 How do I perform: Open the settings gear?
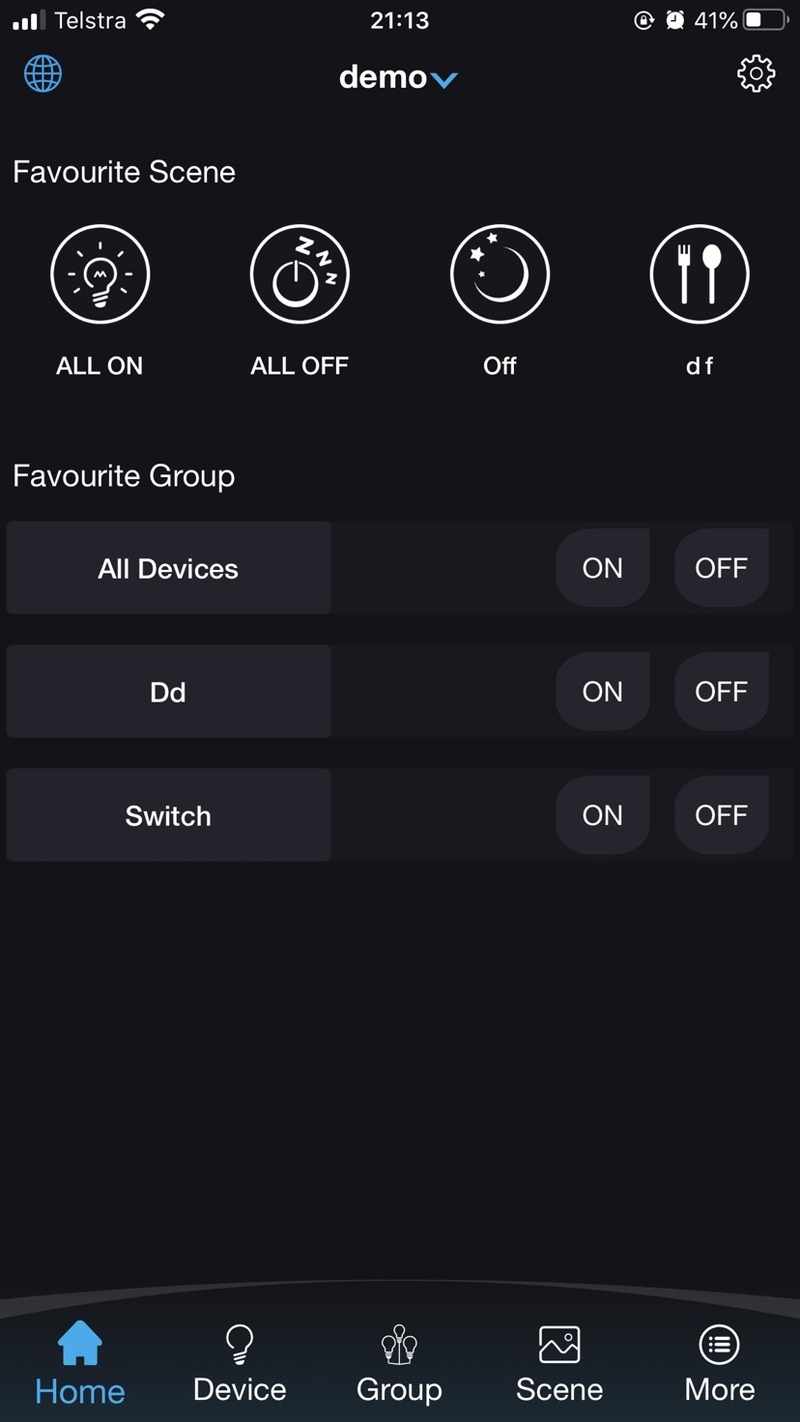pos(756,74)
